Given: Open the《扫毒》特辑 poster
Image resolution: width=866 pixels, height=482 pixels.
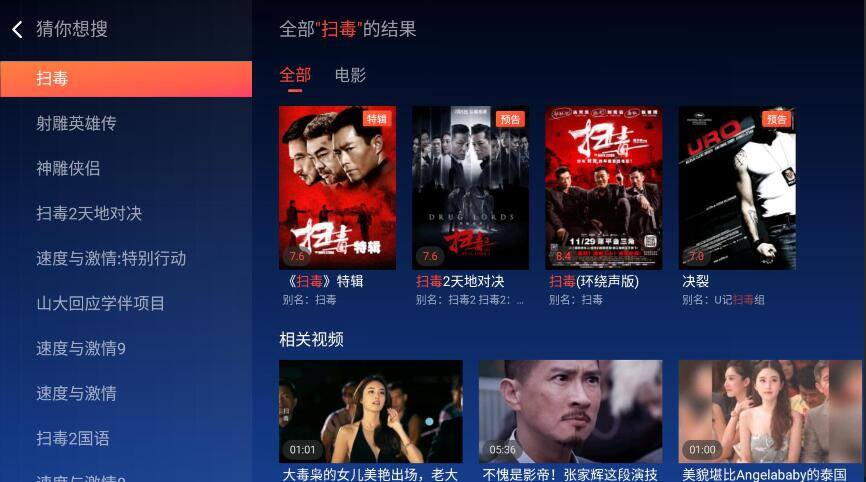Looking at the screenshot, I should click(x=337, y=188).
